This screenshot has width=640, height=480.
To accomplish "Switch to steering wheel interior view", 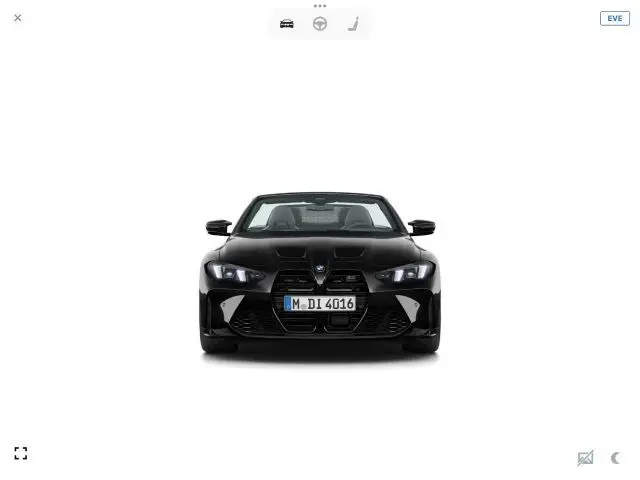I will [x=320, y=24].
